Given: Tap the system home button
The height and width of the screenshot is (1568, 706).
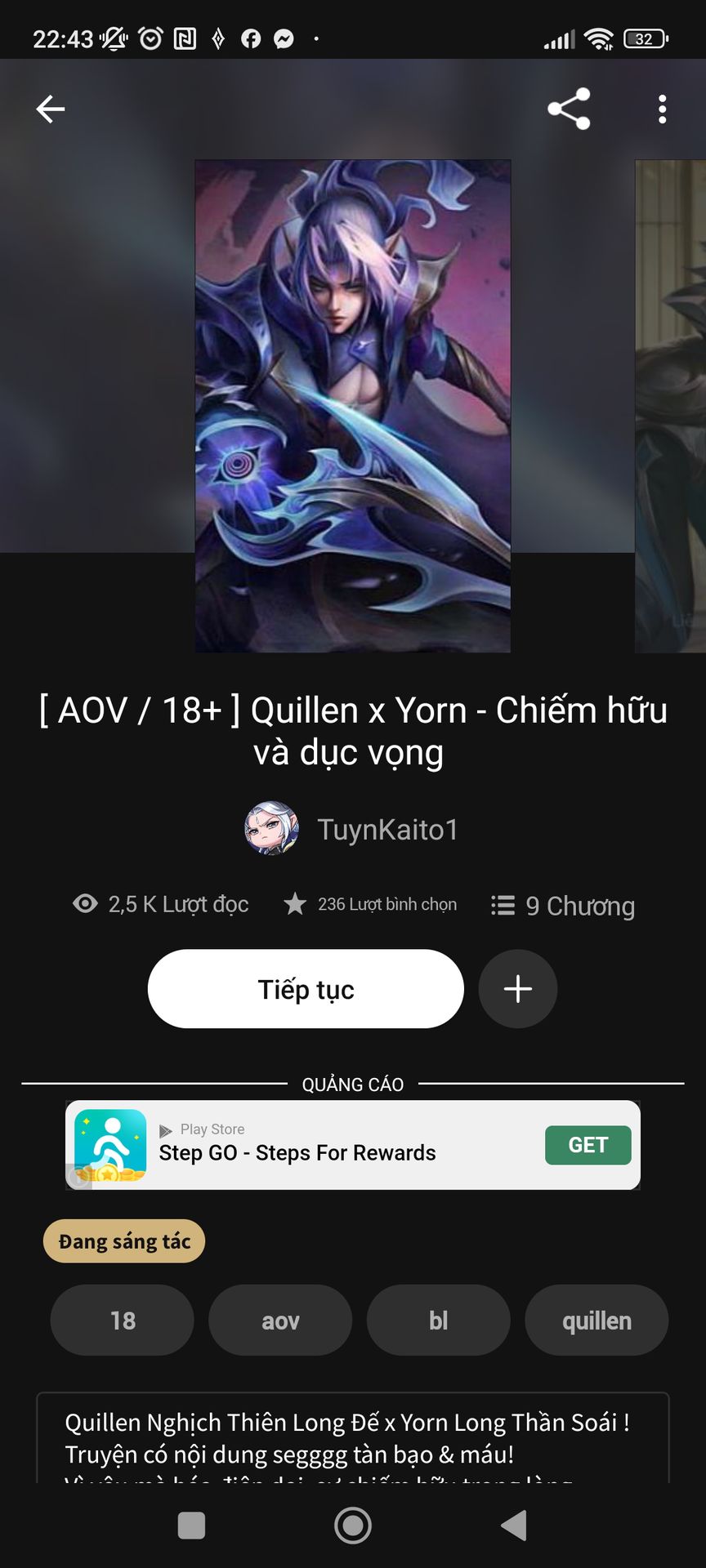Looking at the screenshot, I should pos(353,1525).
